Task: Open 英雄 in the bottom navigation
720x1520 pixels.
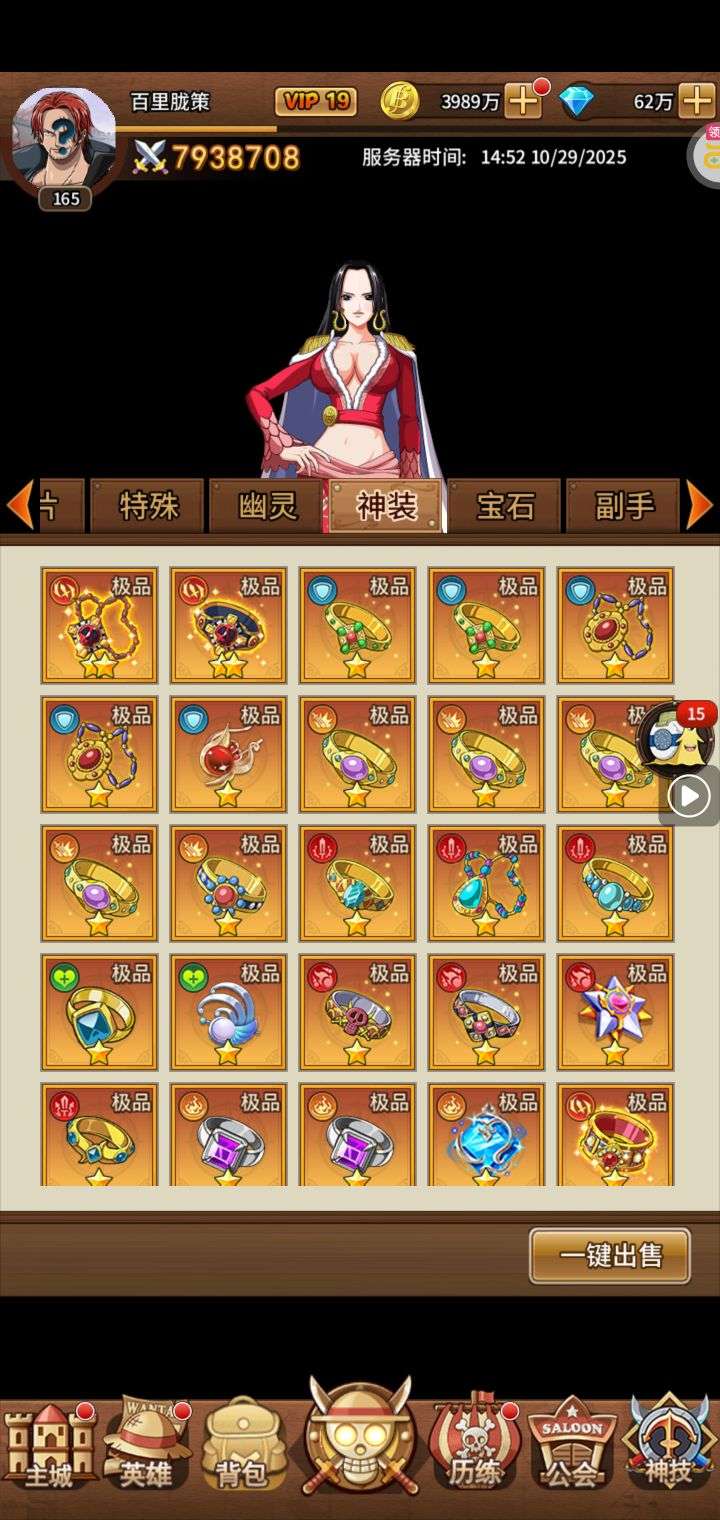Action: [x=146, y=1445]
